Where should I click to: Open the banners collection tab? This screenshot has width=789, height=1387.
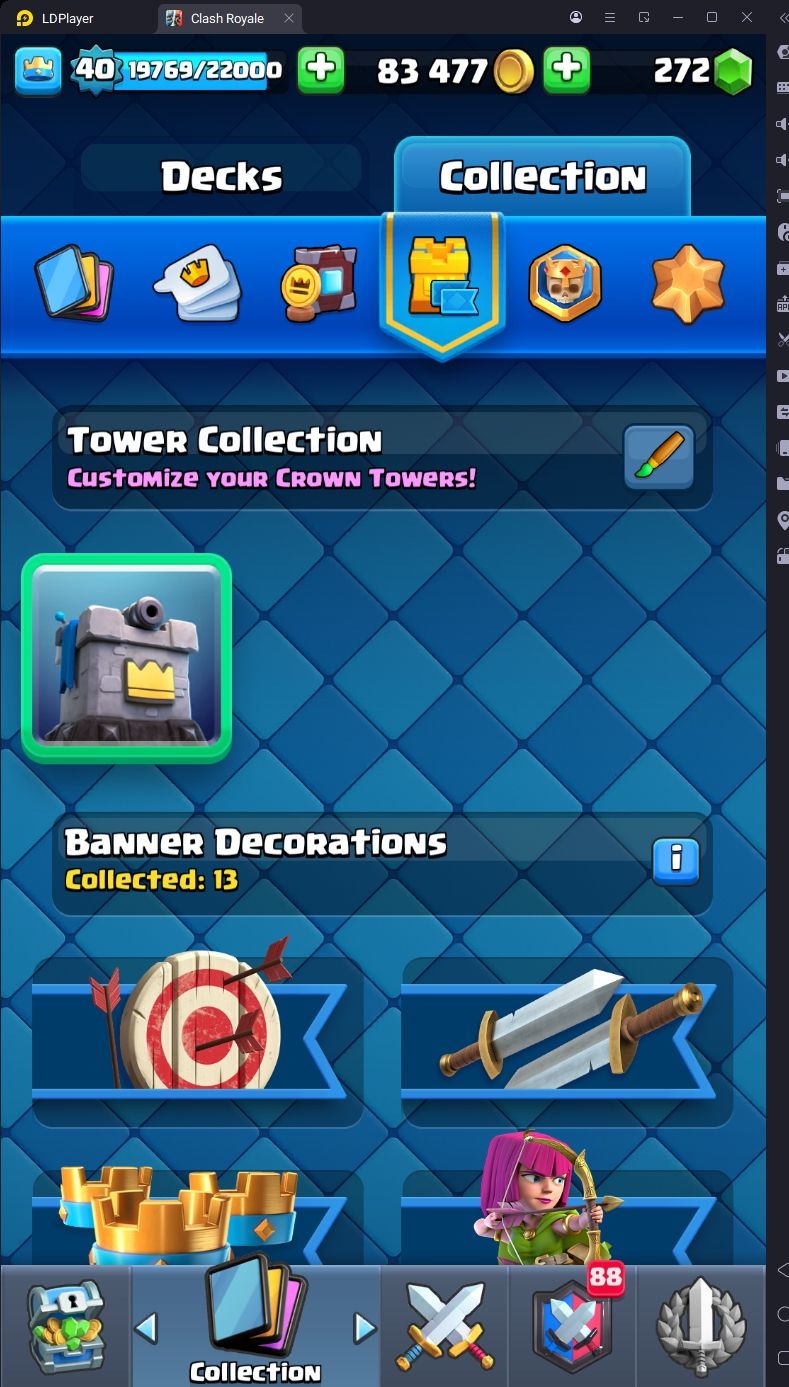point(318,284)
